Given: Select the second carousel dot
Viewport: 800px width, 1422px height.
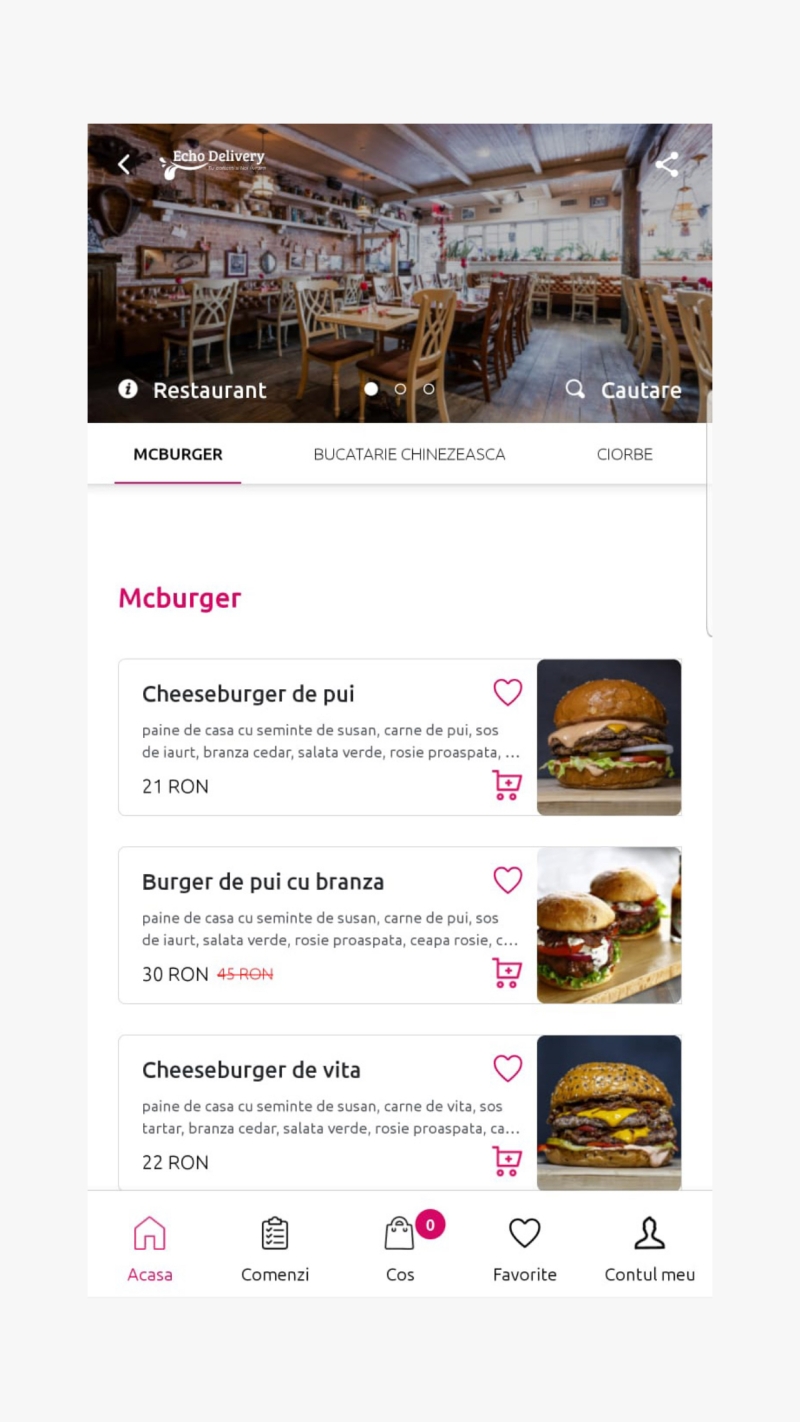Looking at the screenshot, I should click(x=400, y=389).
